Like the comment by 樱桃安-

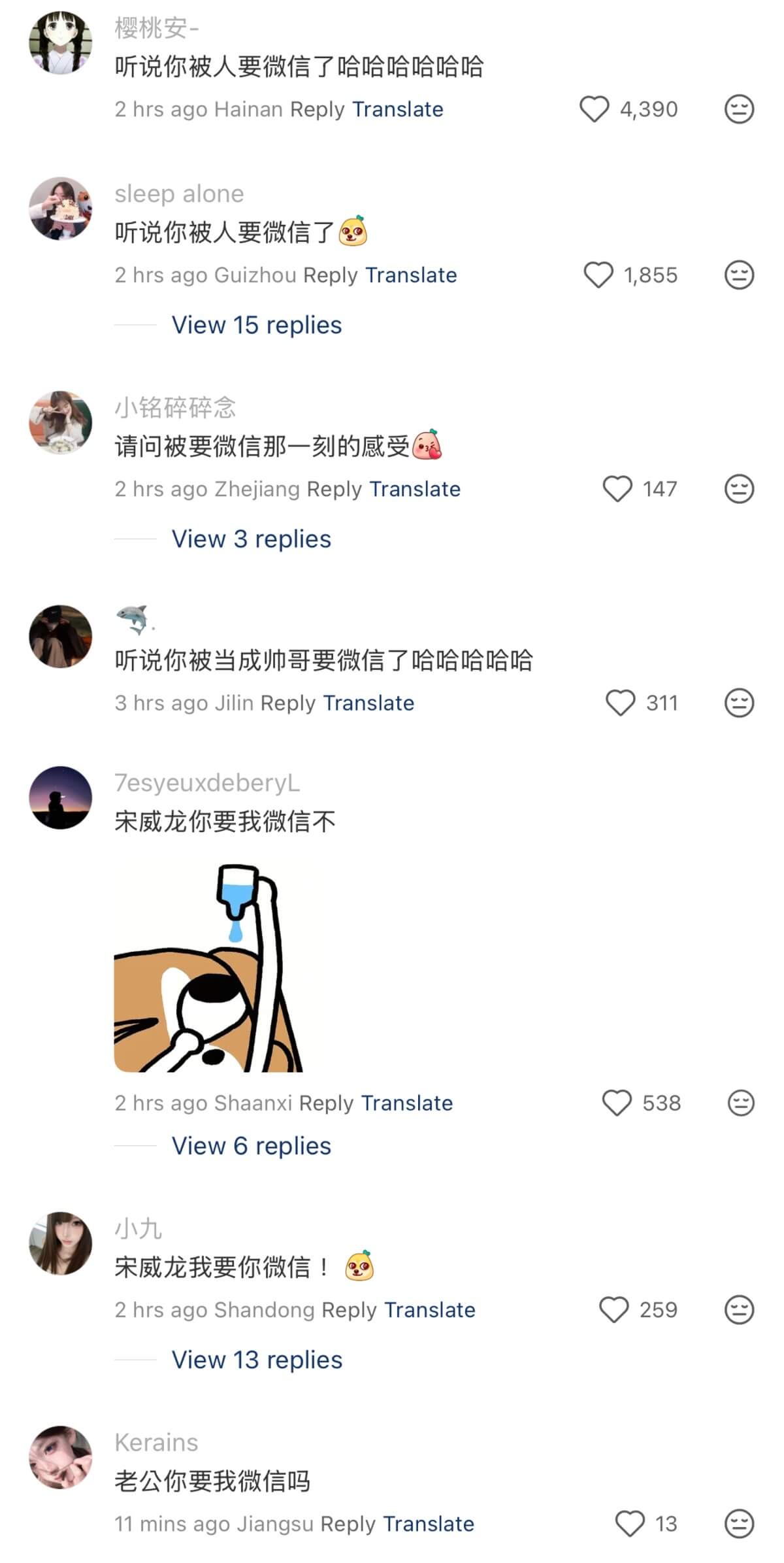594,109
